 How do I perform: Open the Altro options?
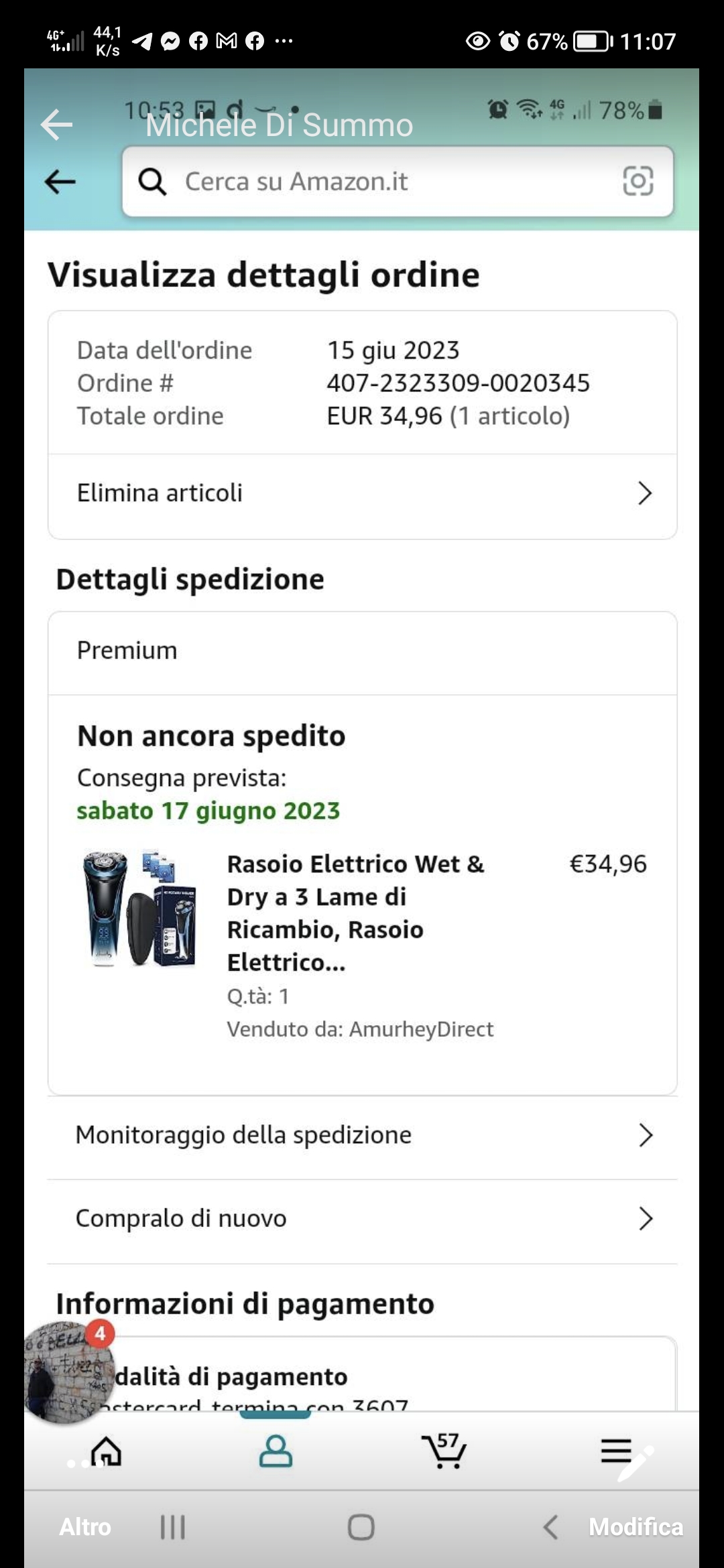pos(85,1527)
